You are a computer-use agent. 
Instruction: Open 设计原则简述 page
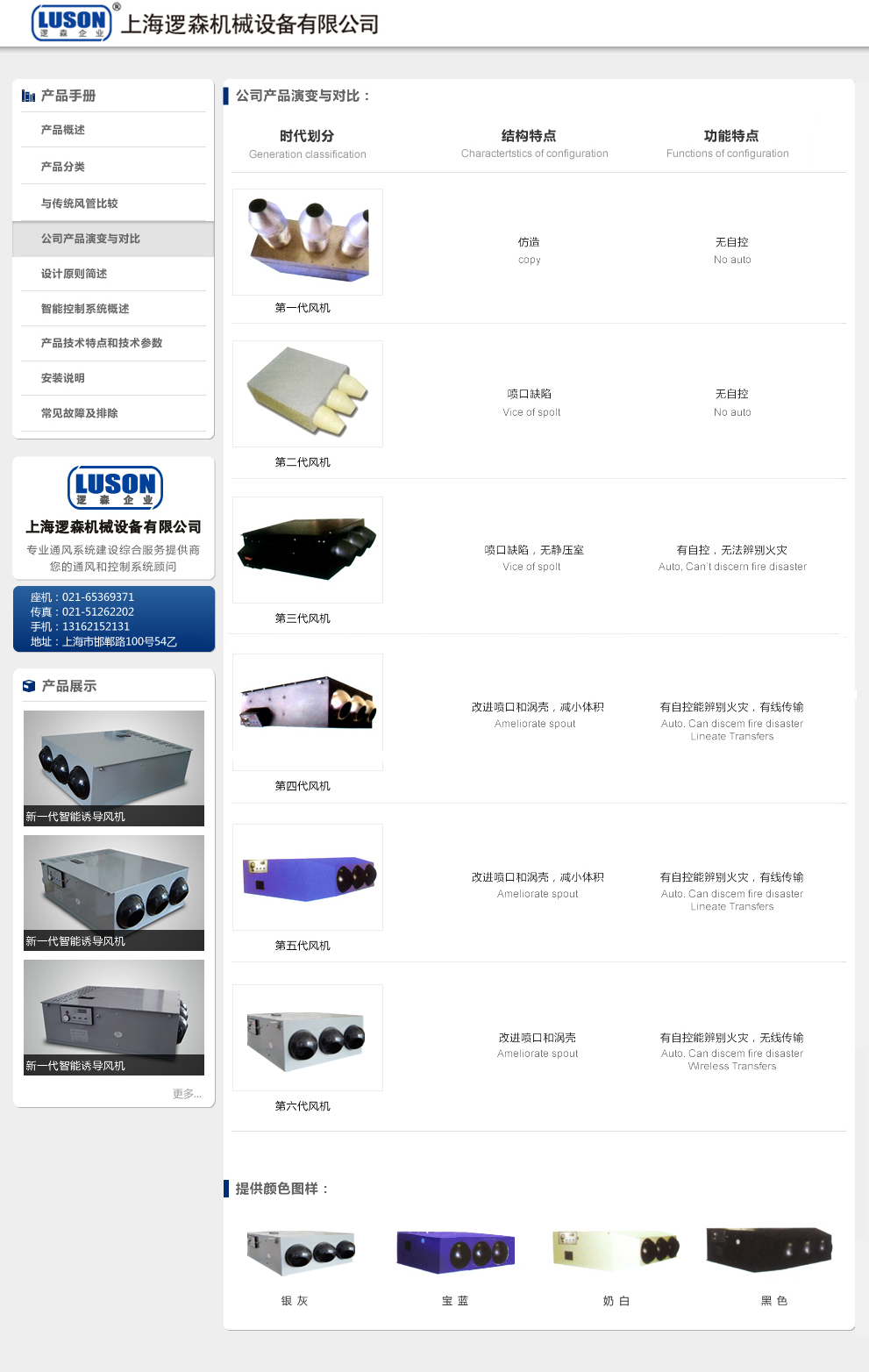click(74, 274)
